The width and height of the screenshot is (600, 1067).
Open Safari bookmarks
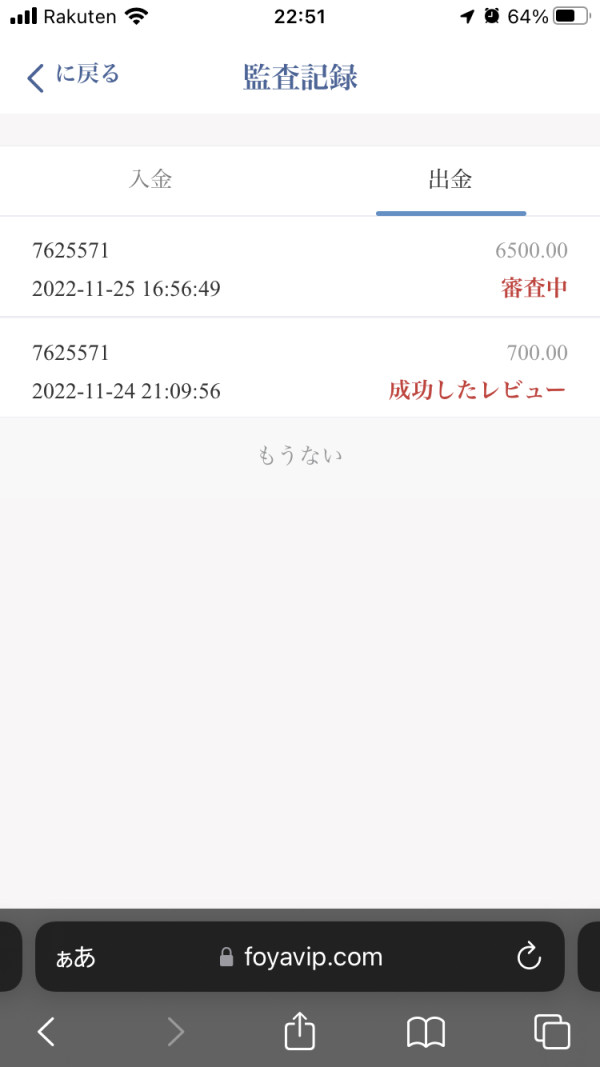(426, 1032)
